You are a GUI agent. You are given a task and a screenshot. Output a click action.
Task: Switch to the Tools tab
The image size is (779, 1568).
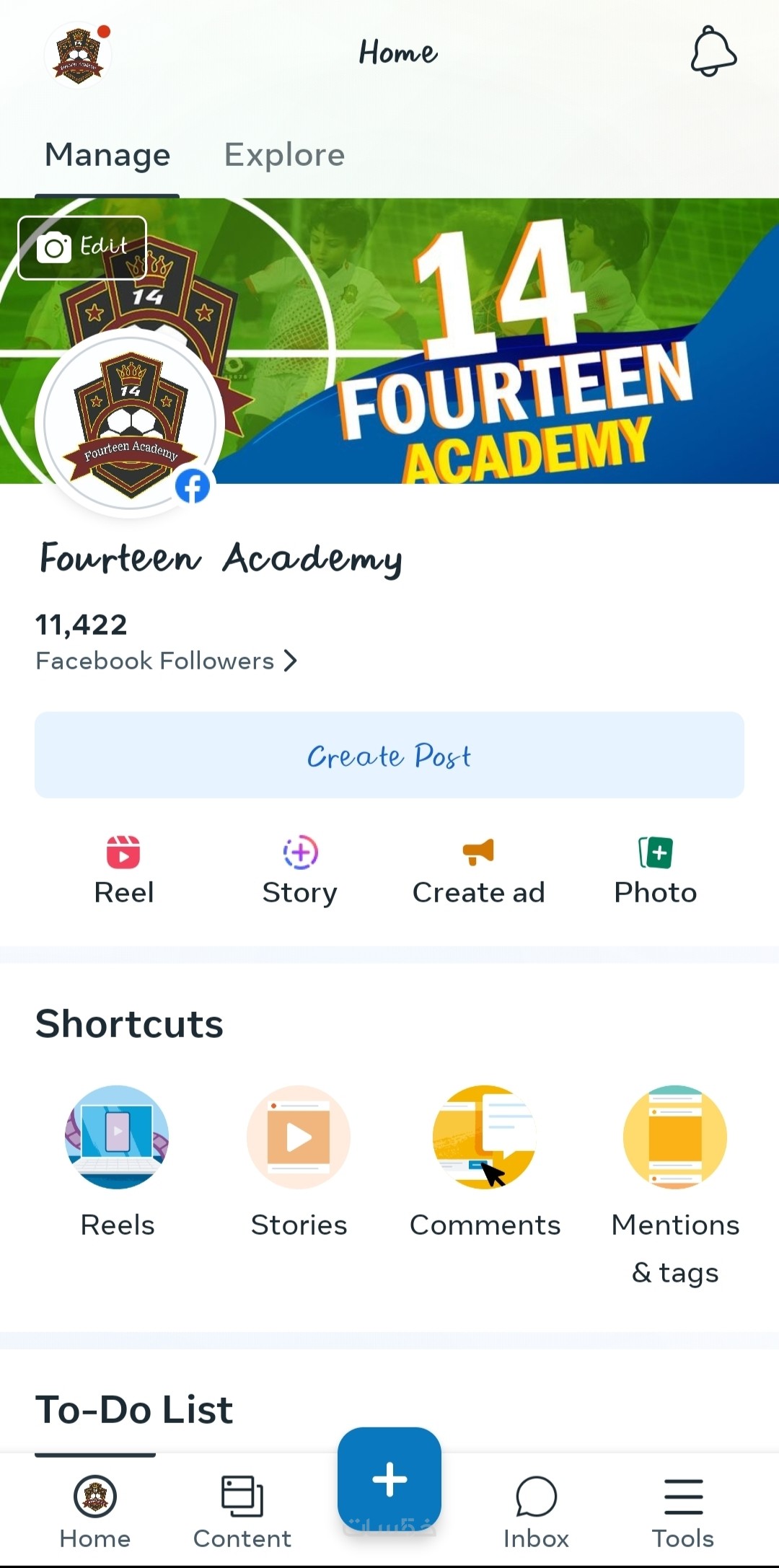(683, 1511)
